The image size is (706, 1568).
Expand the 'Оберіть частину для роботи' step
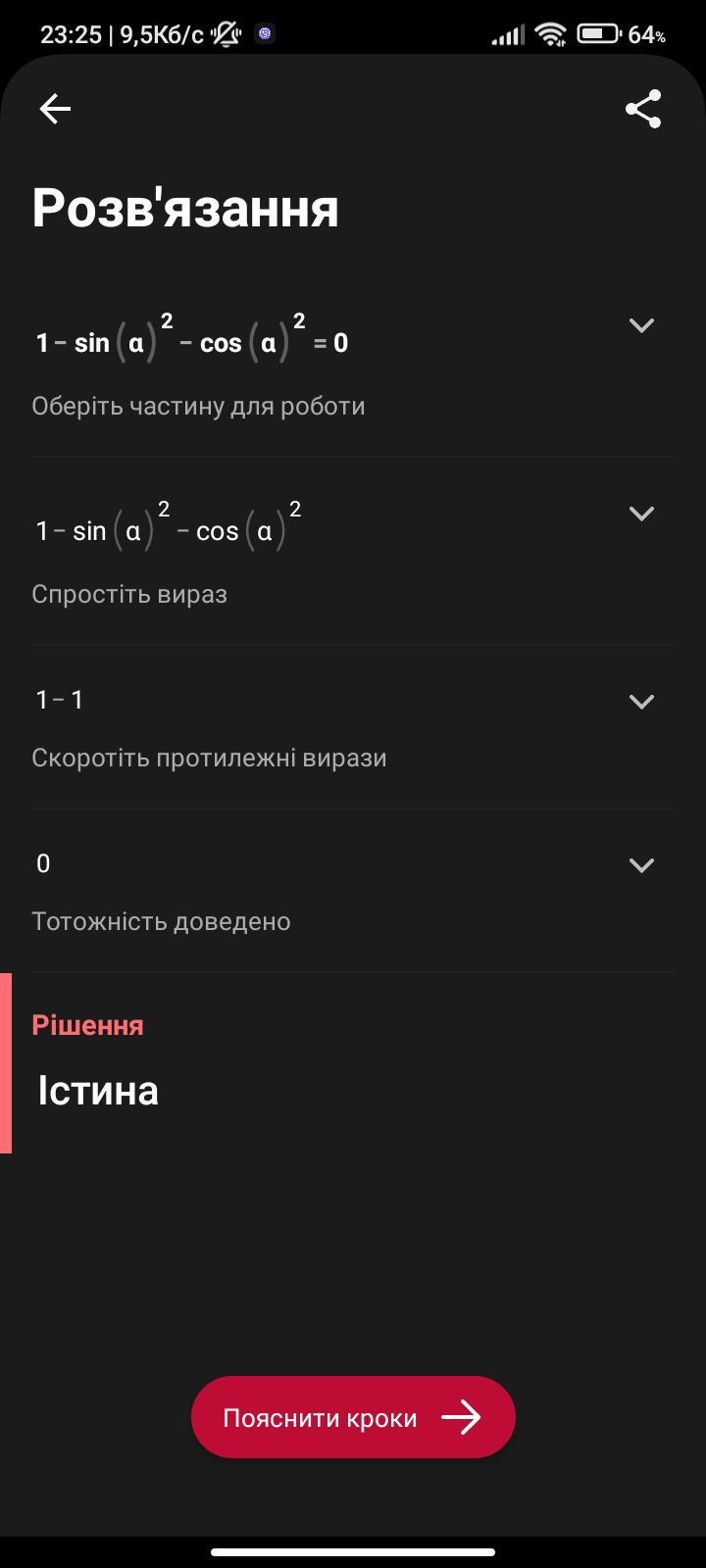641,325
